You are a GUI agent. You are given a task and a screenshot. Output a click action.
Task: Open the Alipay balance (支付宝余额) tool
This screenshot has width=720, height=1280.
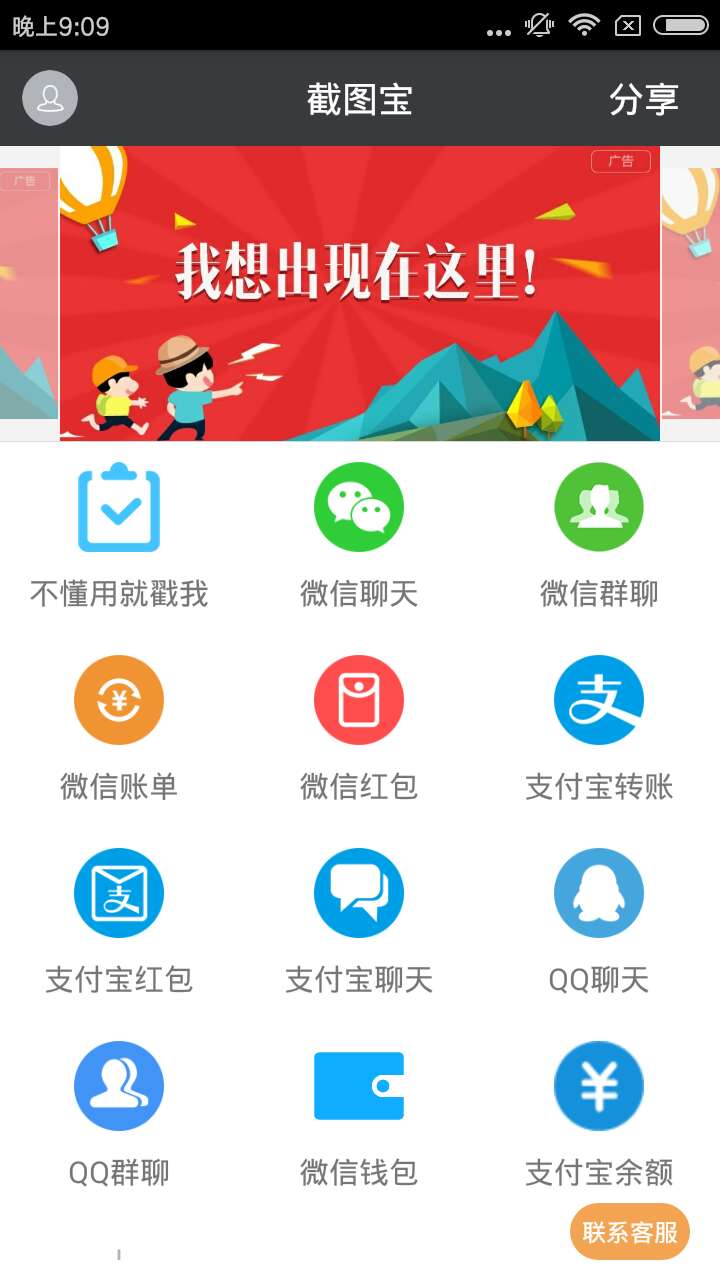click(x=599, y=1085)
